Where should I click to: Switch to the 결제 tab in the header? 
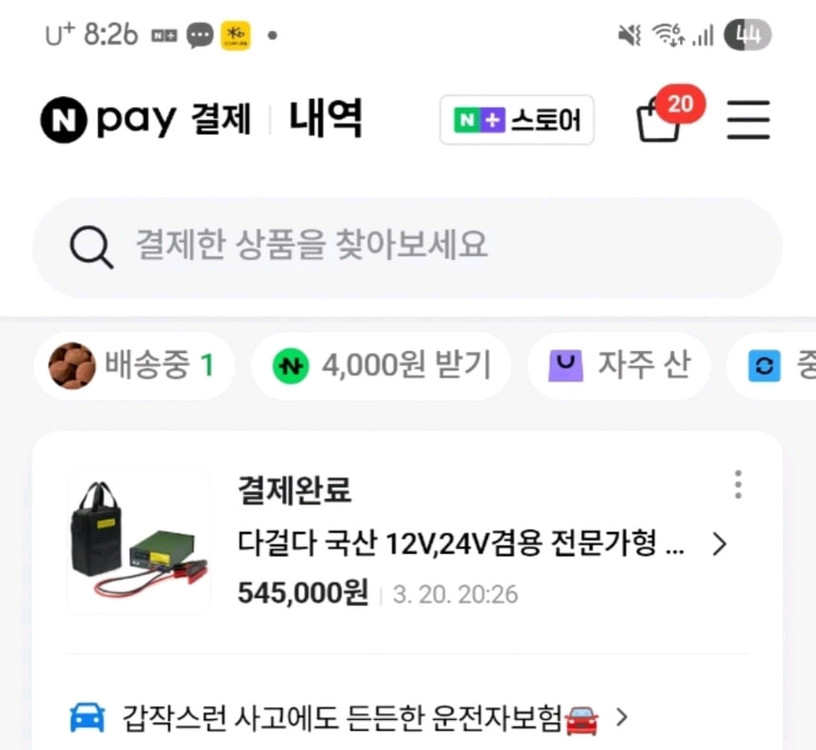pyautogui.click(x=217, y=120)
